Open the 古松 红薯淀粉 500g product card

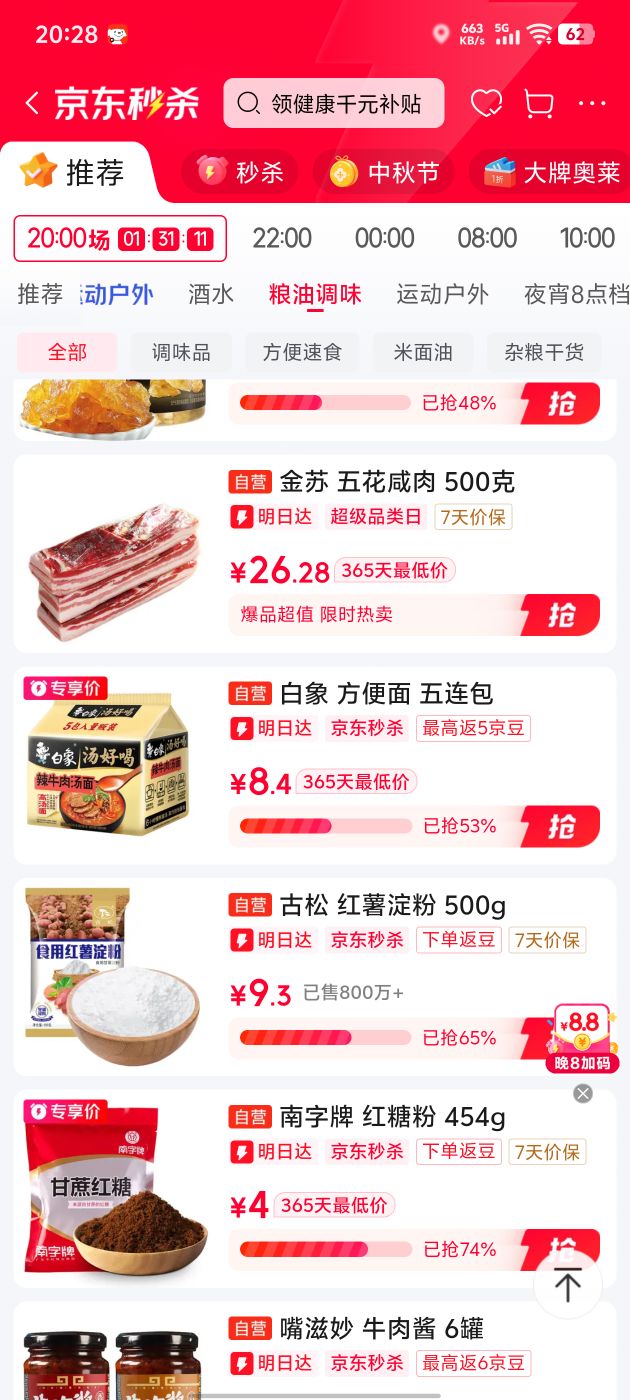click(315, 977)
